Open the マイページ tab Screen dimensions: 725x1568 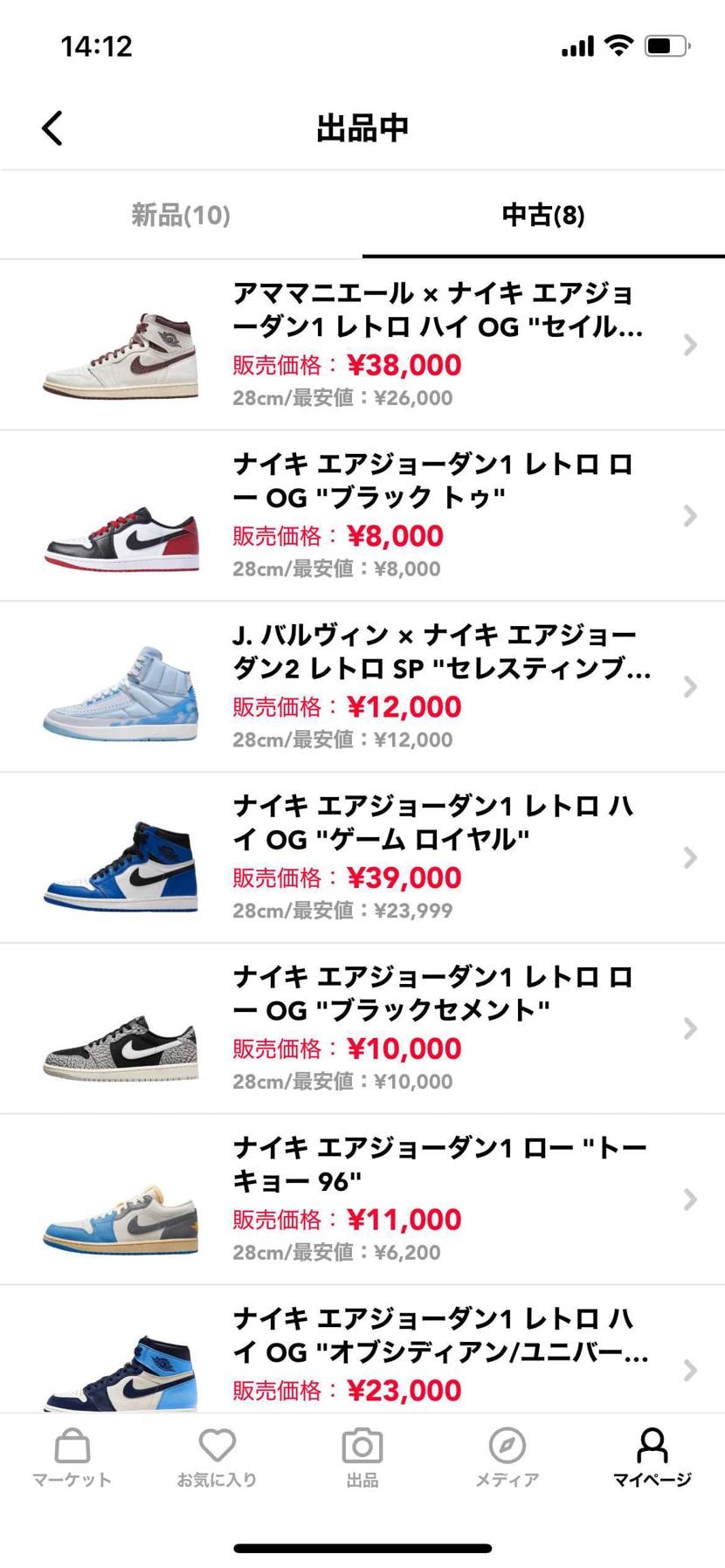coord(652,1458)
